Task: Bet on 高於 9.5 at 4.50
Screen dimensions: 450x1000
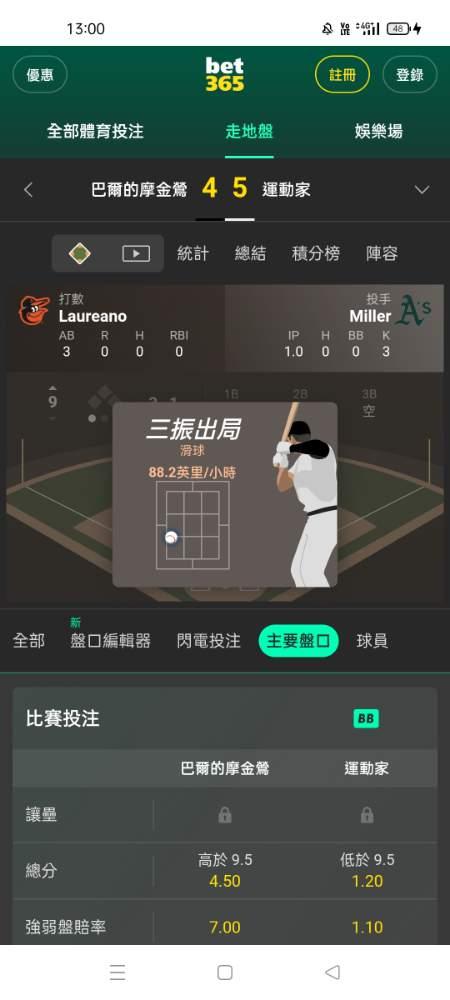Action: pos(225,871)
